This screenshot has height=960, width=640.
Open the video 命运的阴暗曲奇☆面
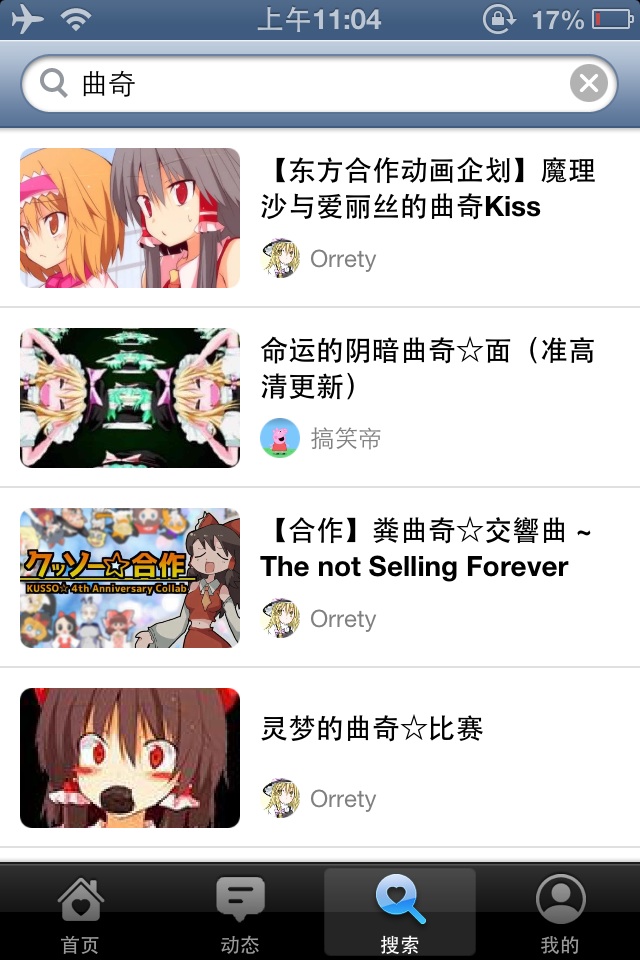point(427,368)
